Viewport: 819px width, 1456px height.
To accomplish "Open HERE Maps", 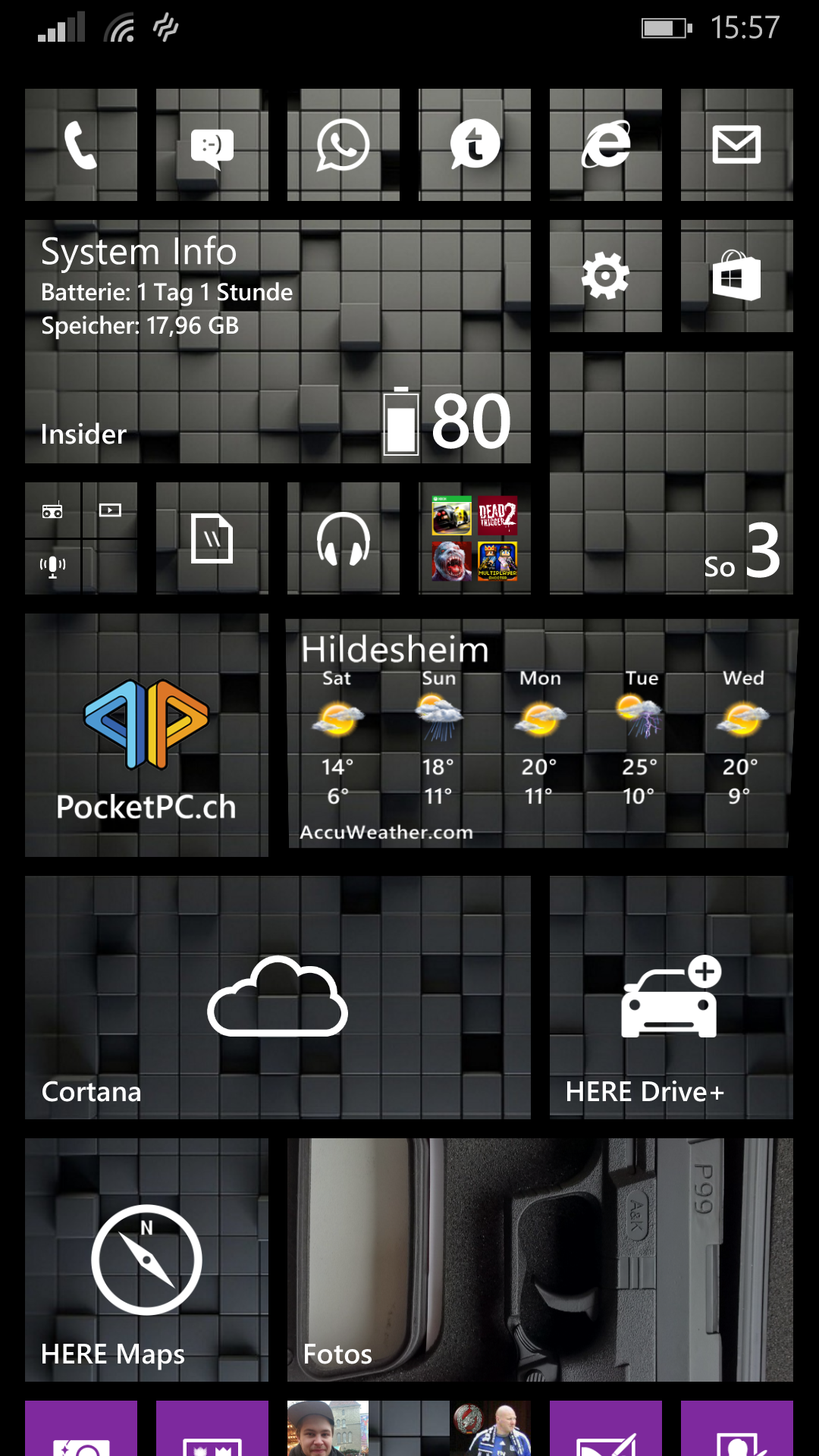I will pos(146,1260).
